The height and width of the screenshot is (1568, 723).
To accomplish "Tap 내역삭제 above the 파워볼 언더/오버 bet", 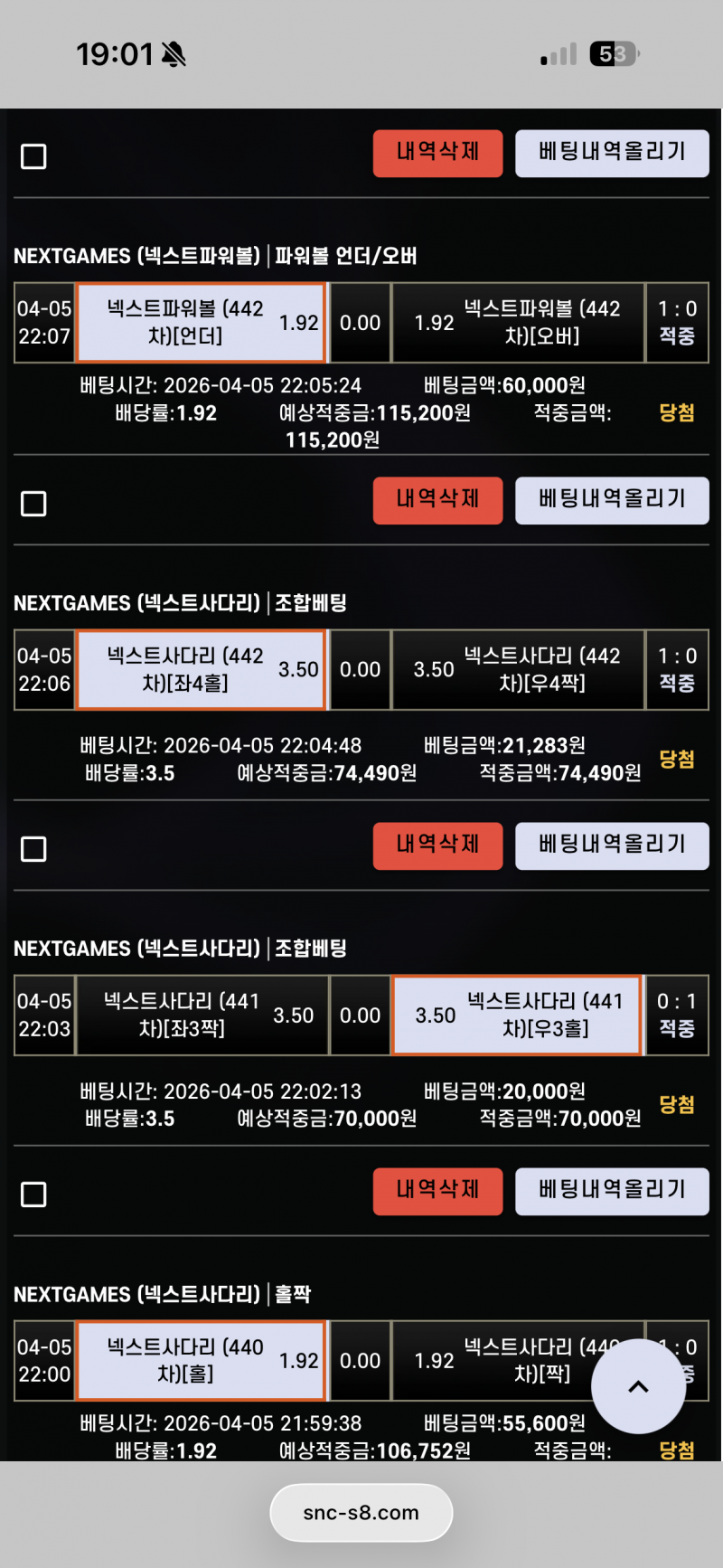I will (x=437, y=153).
